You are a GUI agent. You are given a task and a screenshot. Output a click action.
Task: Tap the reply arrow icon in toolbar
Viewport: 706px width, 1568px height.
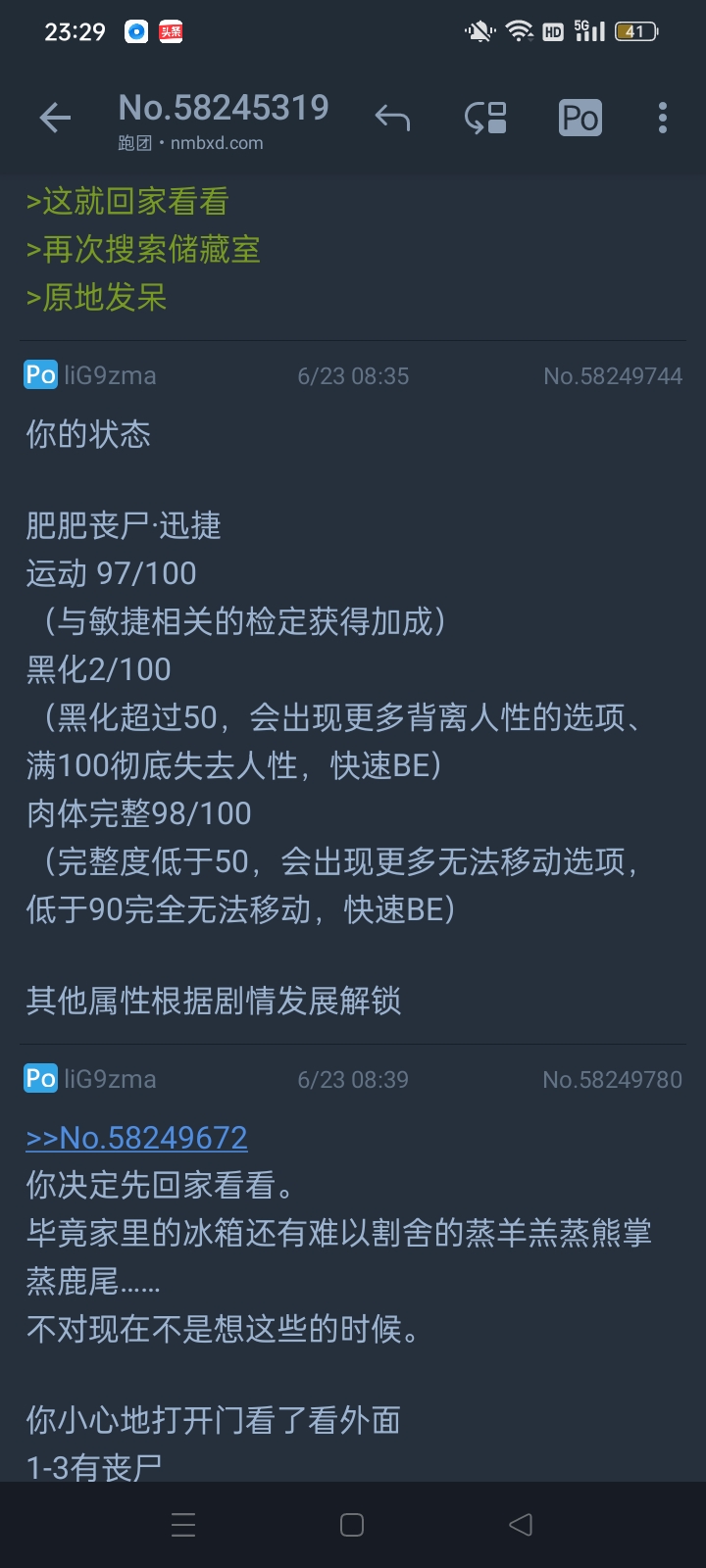[x=392, y=119]
